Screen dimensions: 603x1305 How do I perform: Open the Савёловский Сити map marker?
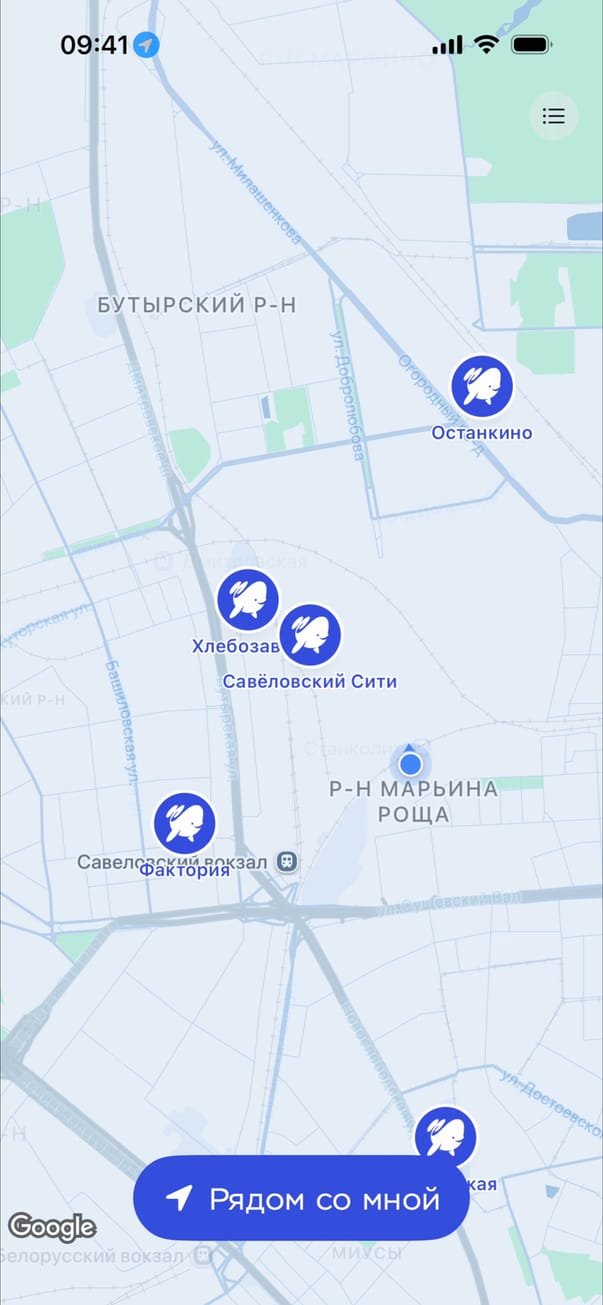(x=310, y=635)
